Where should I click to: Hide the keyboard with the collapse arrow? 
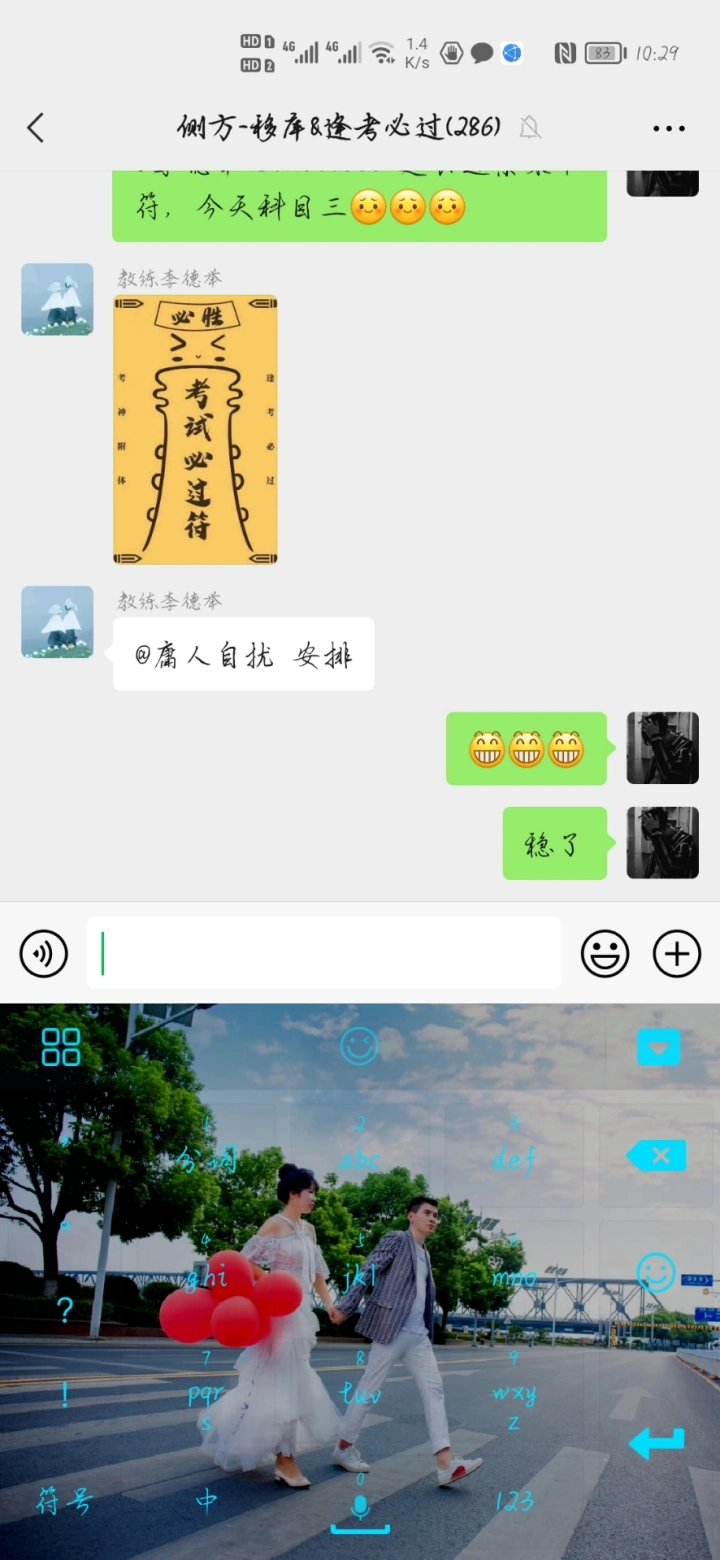[x=658, y=1047]
